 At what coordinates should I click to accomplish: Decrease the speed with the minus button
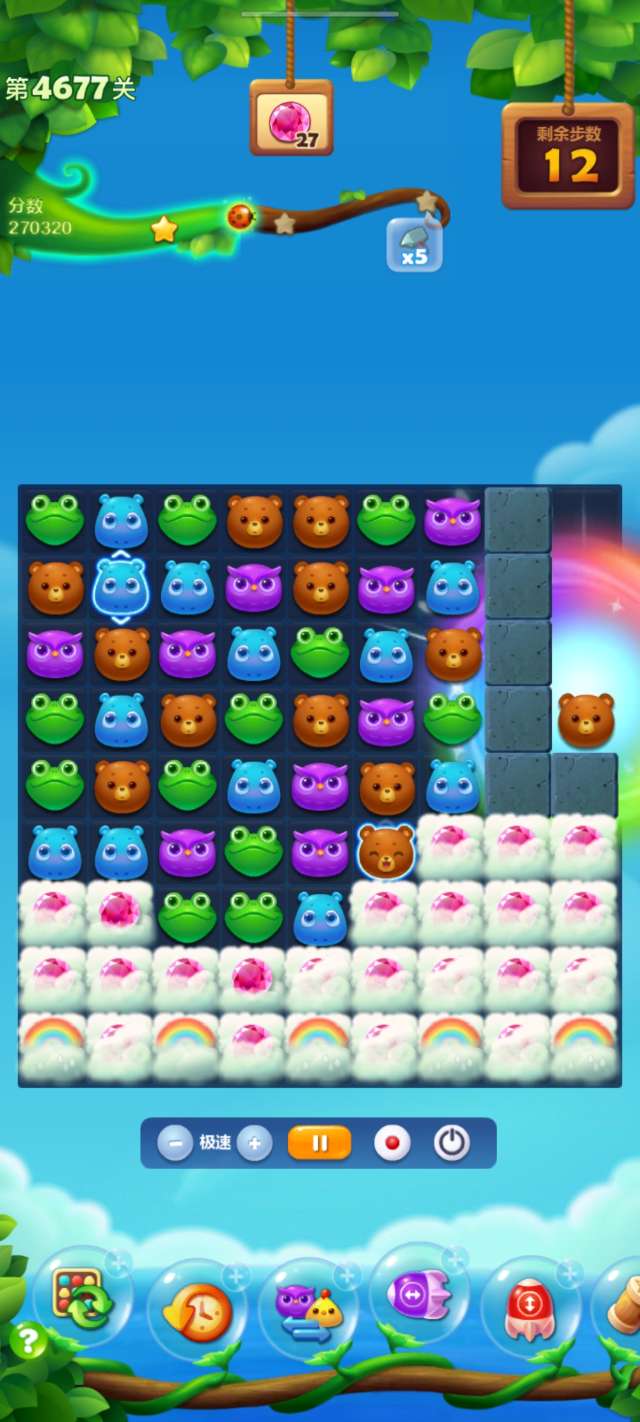(175, 1142)
